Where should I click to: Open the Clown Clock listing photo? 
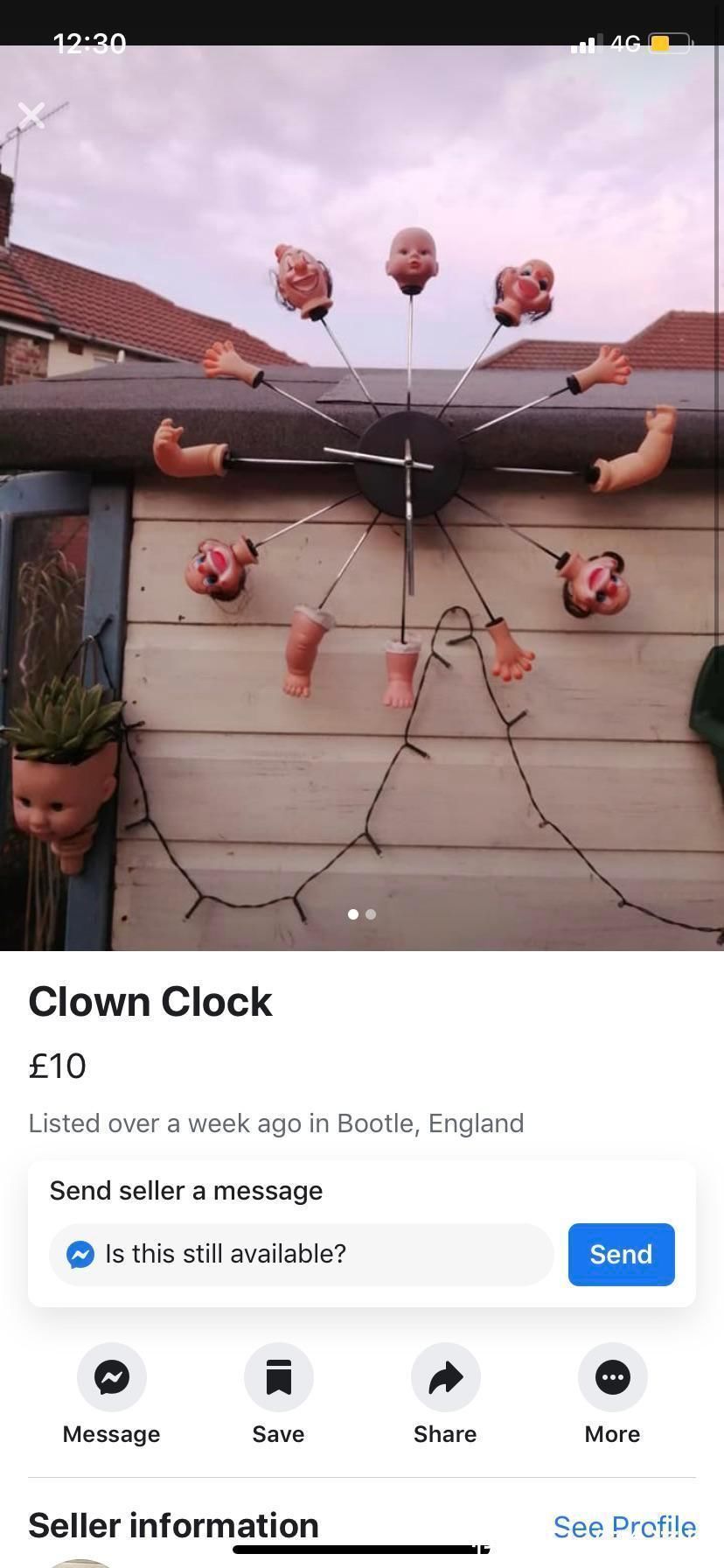362,499
